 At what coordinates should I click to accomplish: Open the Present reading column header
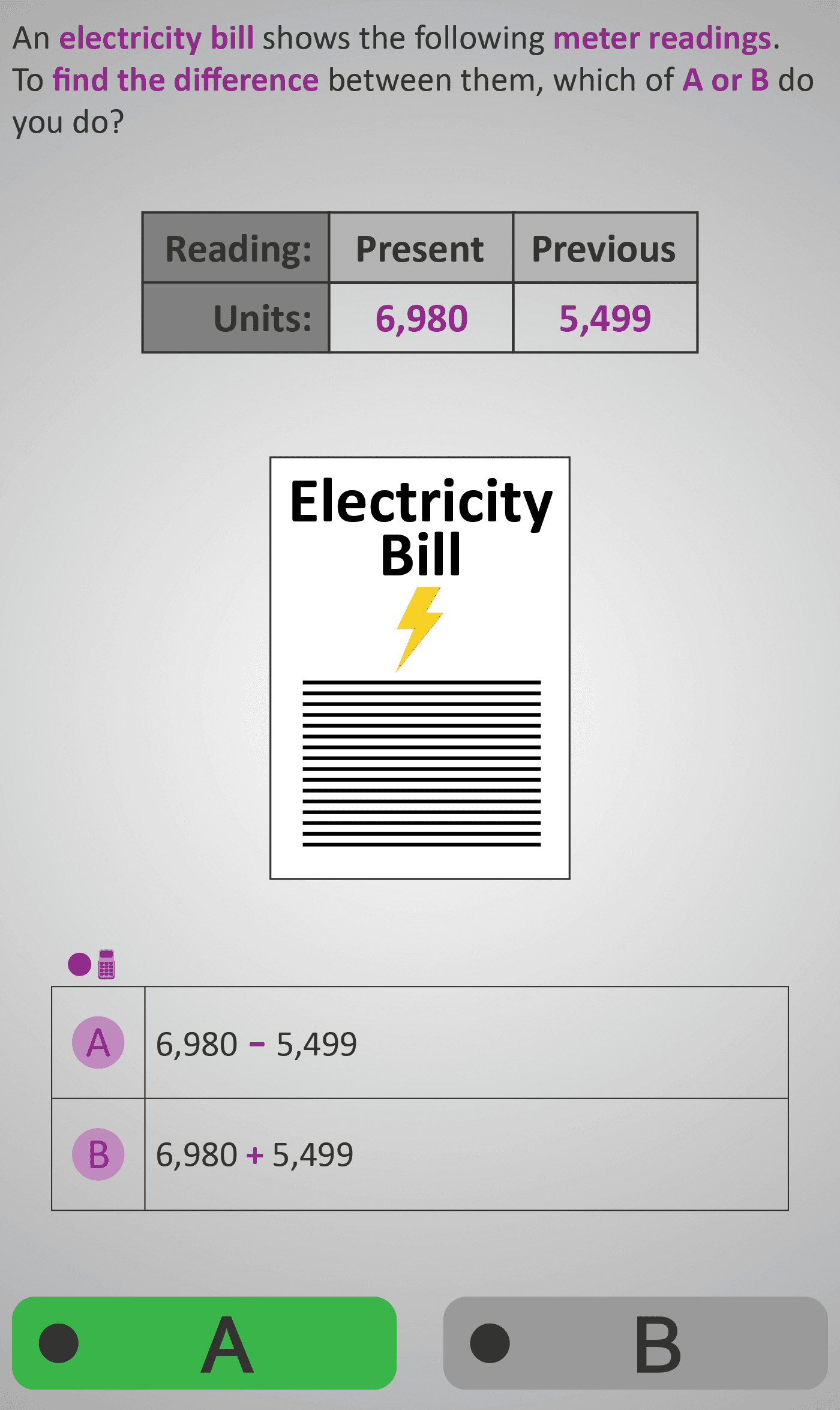(421, 248)
